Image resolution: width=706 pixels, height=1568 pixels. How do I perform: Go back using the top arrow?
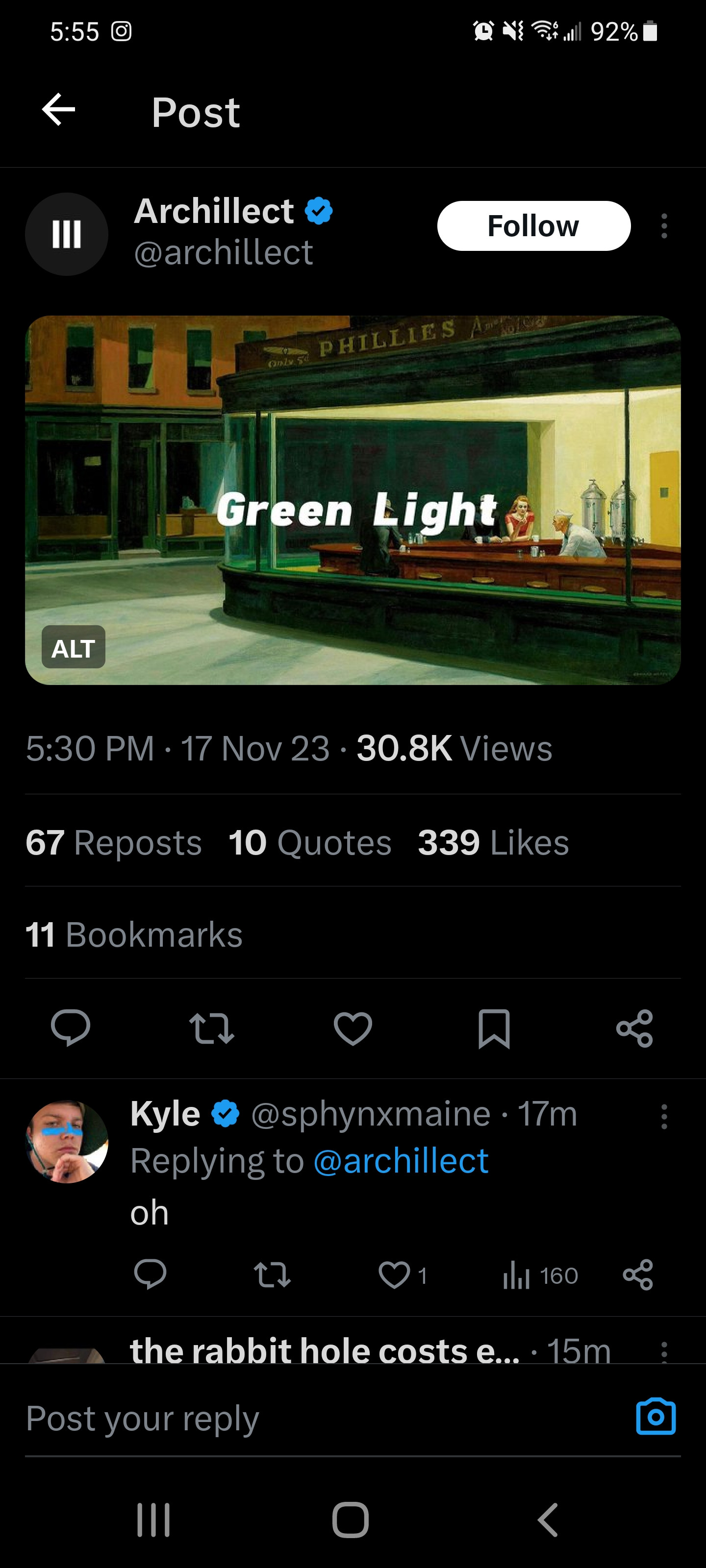[x=58, y=110]
